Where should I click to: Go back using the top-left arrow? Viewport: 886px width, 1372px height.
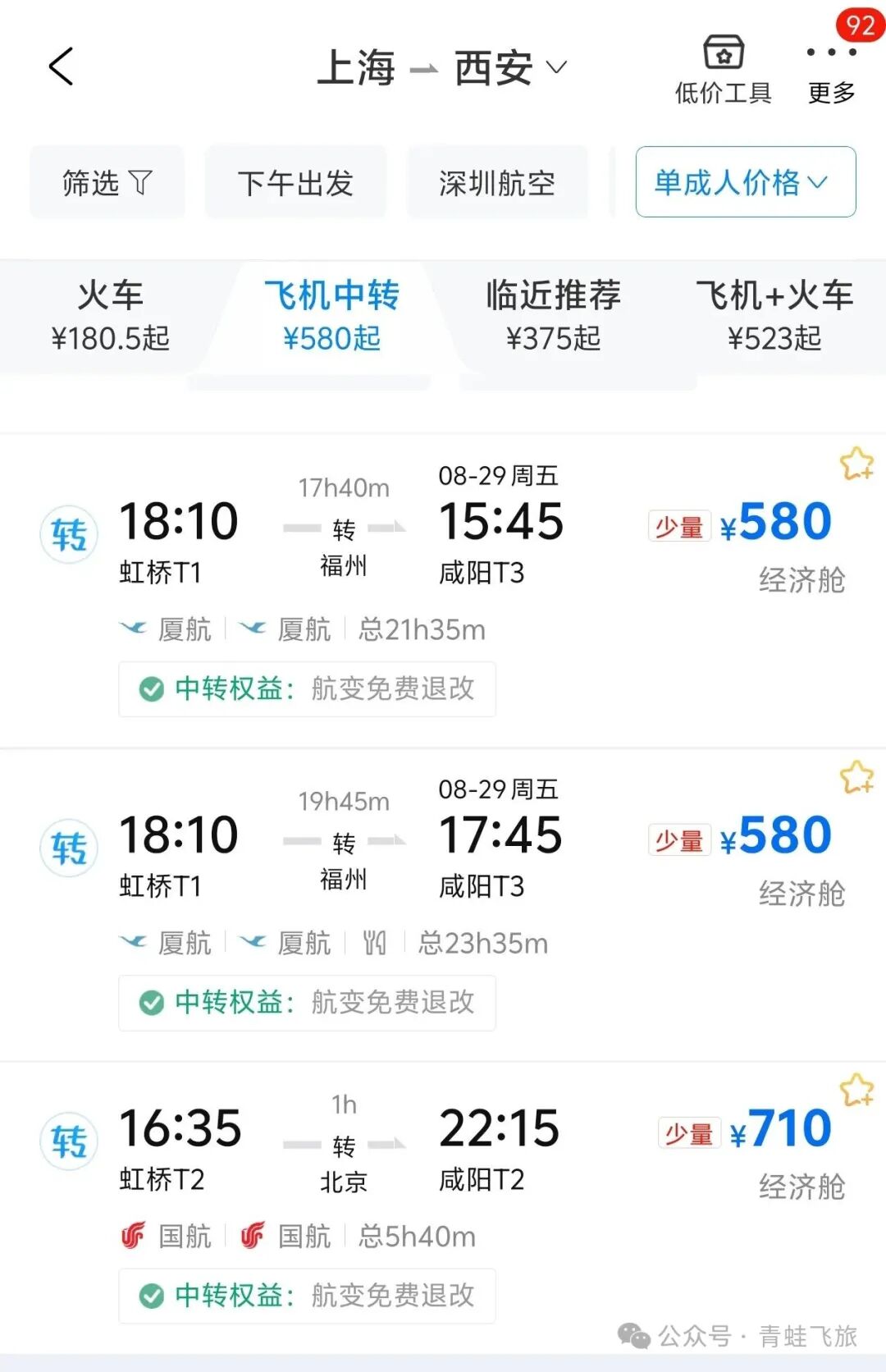(62, 66)
